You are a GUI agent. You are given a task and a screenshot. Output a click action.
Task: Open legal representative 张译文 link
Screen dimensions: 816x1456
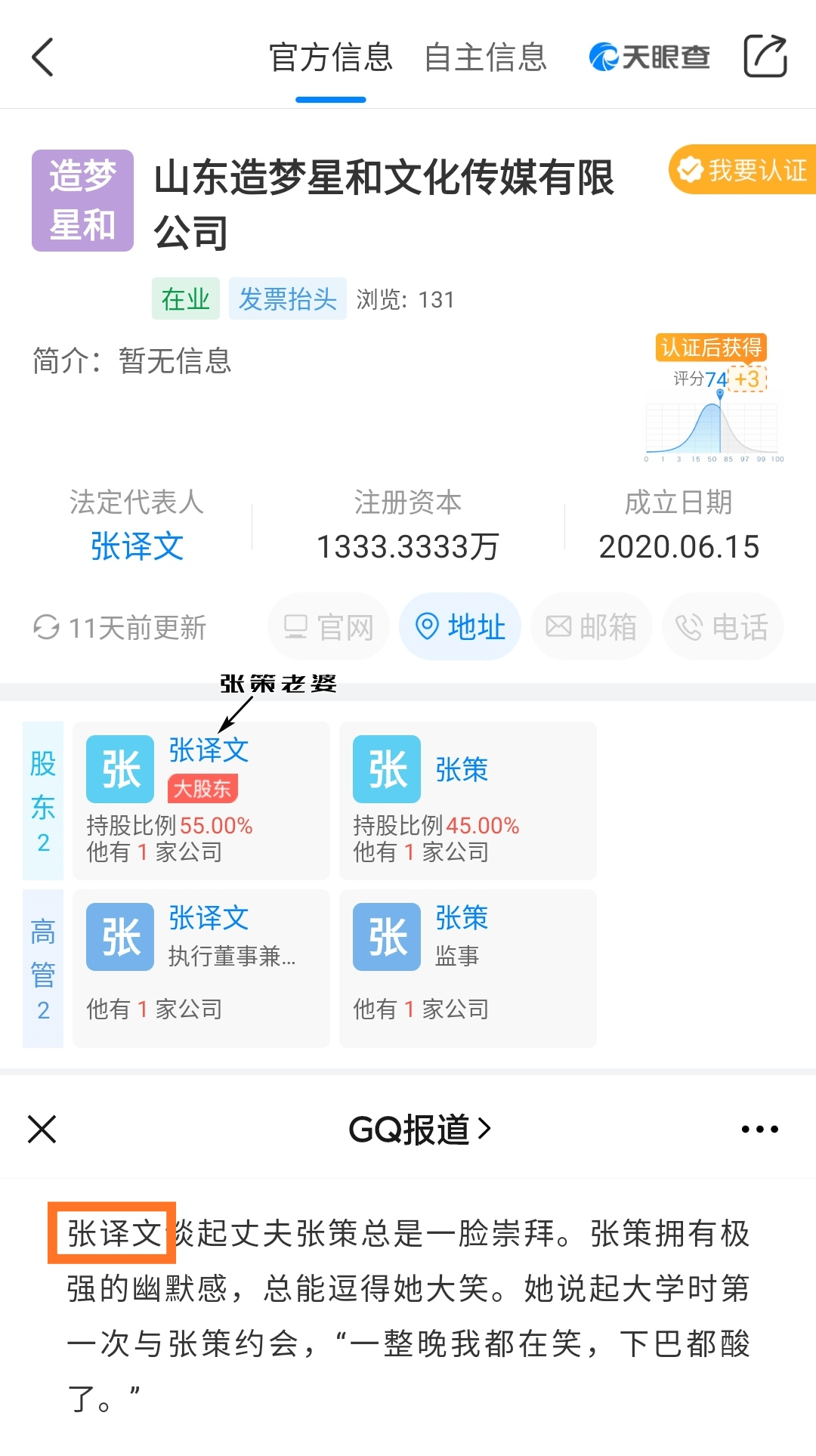tap(137, 546)
